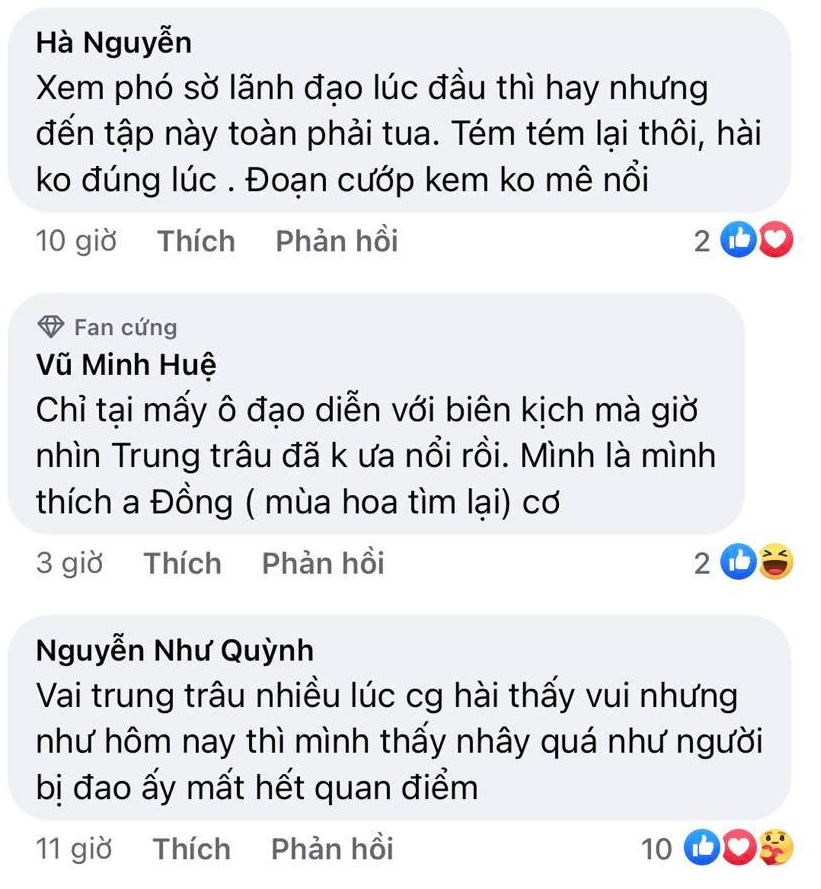The image size is (821, 889).
Task: Open Hà Nguyễn's profile name
Action: 113,43
